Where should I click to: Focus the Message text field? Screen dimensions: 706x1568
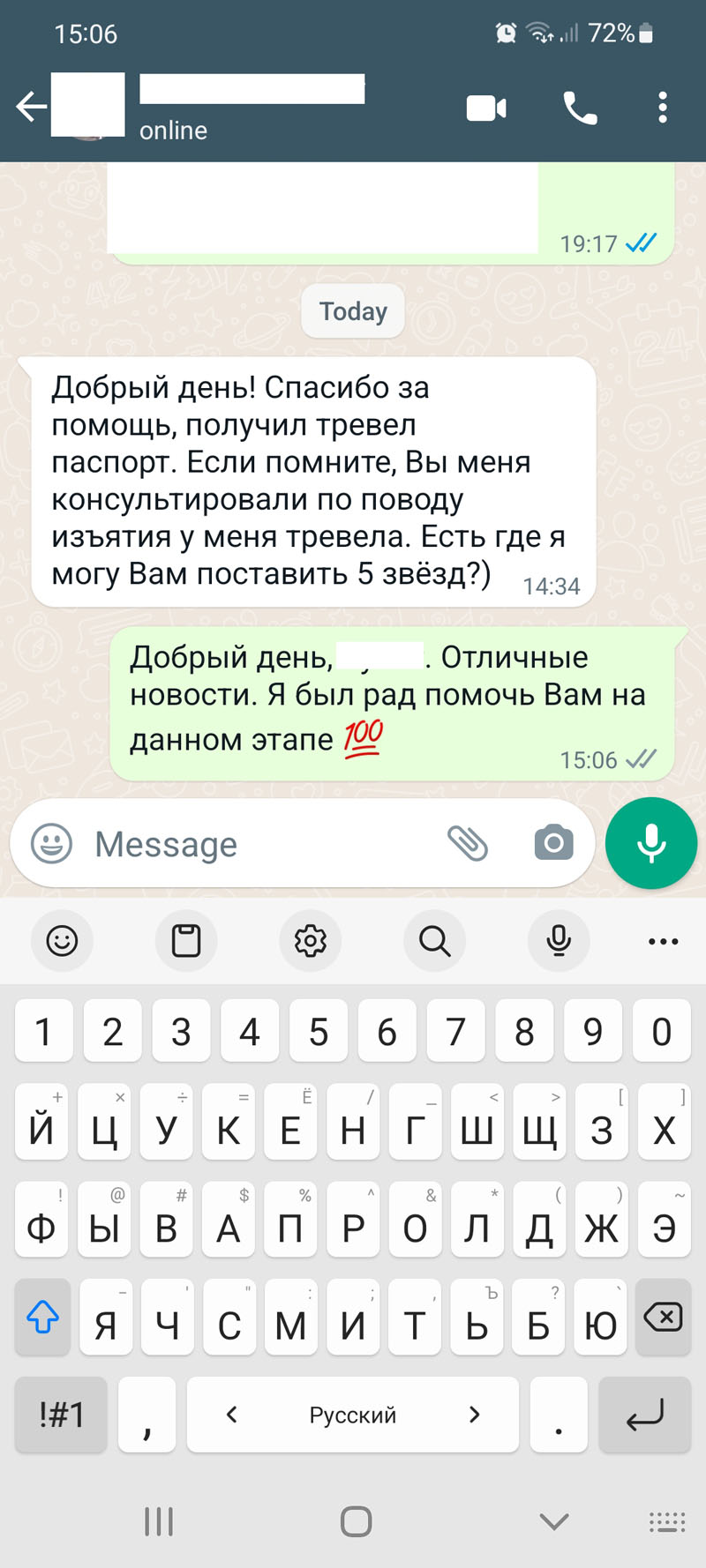click(256, 844)
